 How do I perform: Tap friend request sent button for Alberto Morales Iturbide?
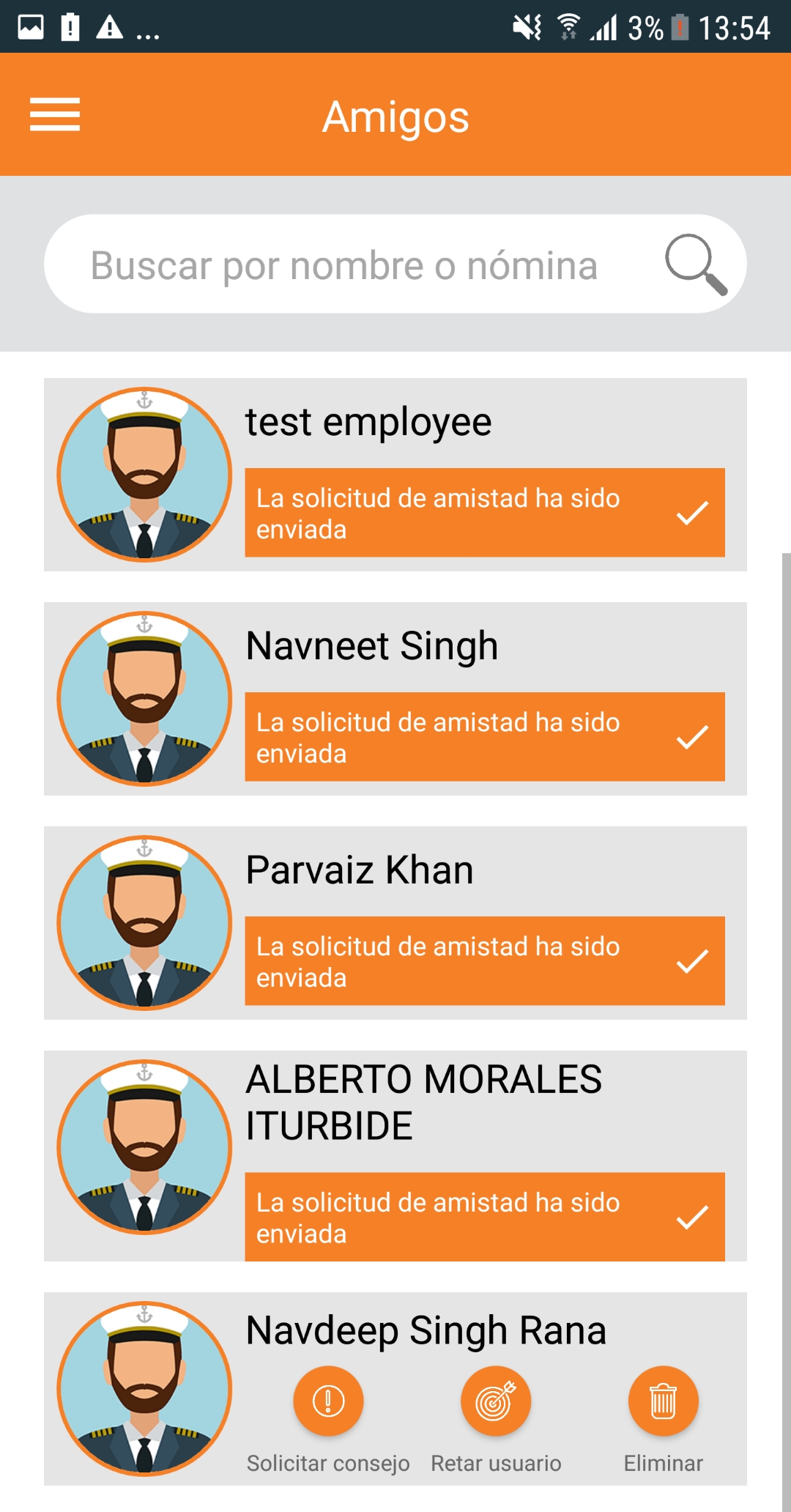coord(484,1217)
